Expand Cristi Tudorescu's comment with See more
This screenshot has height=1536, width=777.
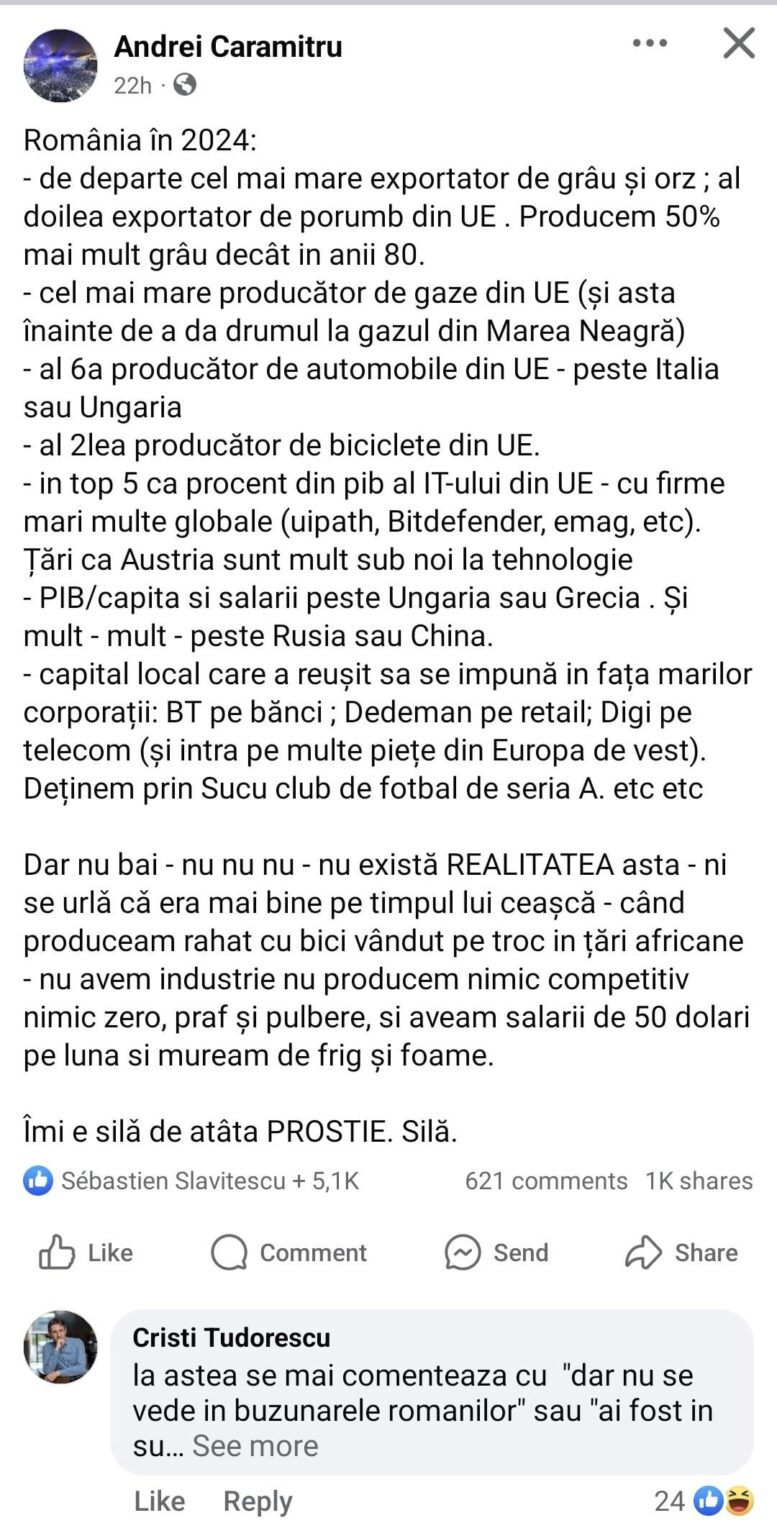[x=255, y=1446]
